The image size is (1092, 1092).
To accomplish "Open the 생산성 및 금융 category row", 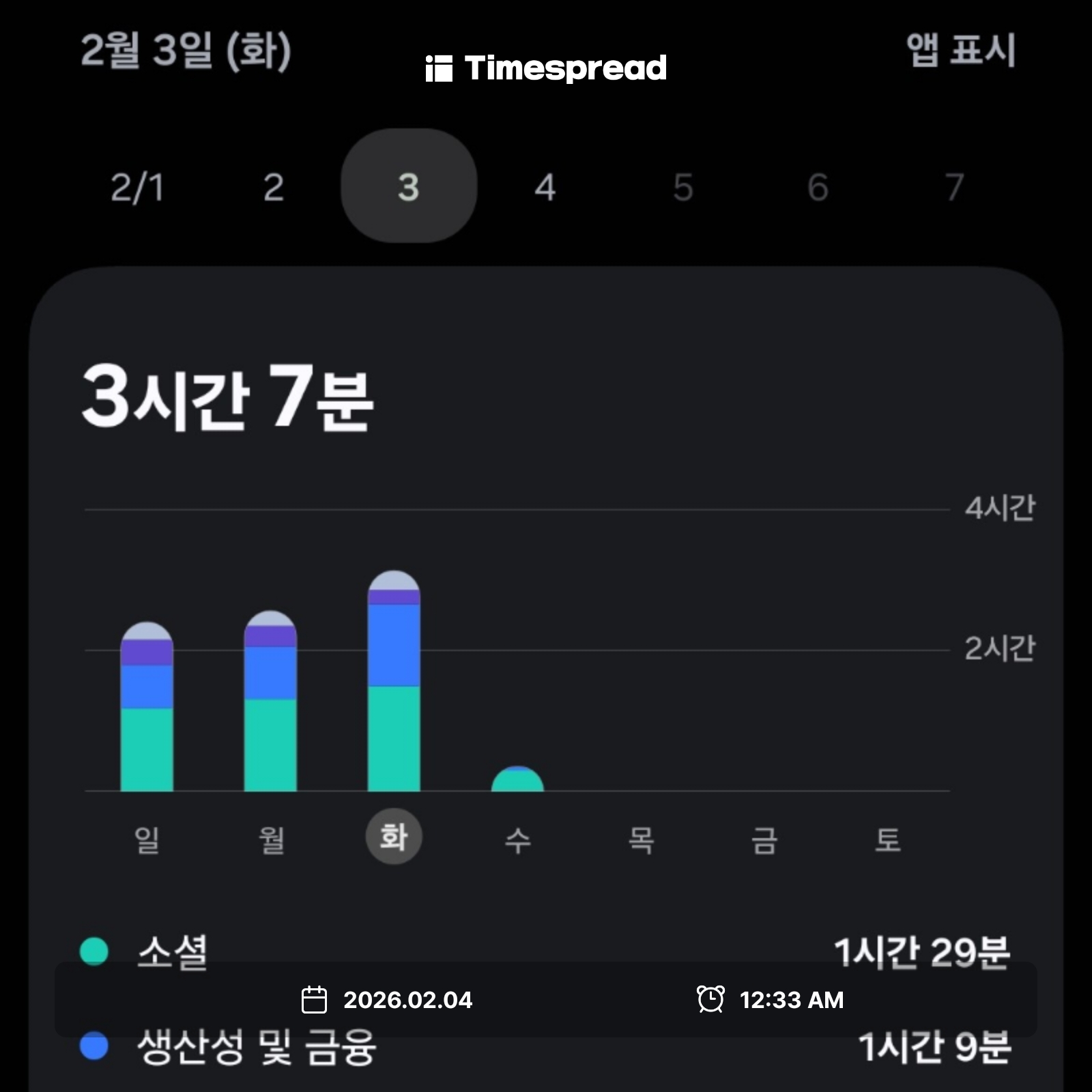I will [x=256, y=1048].
